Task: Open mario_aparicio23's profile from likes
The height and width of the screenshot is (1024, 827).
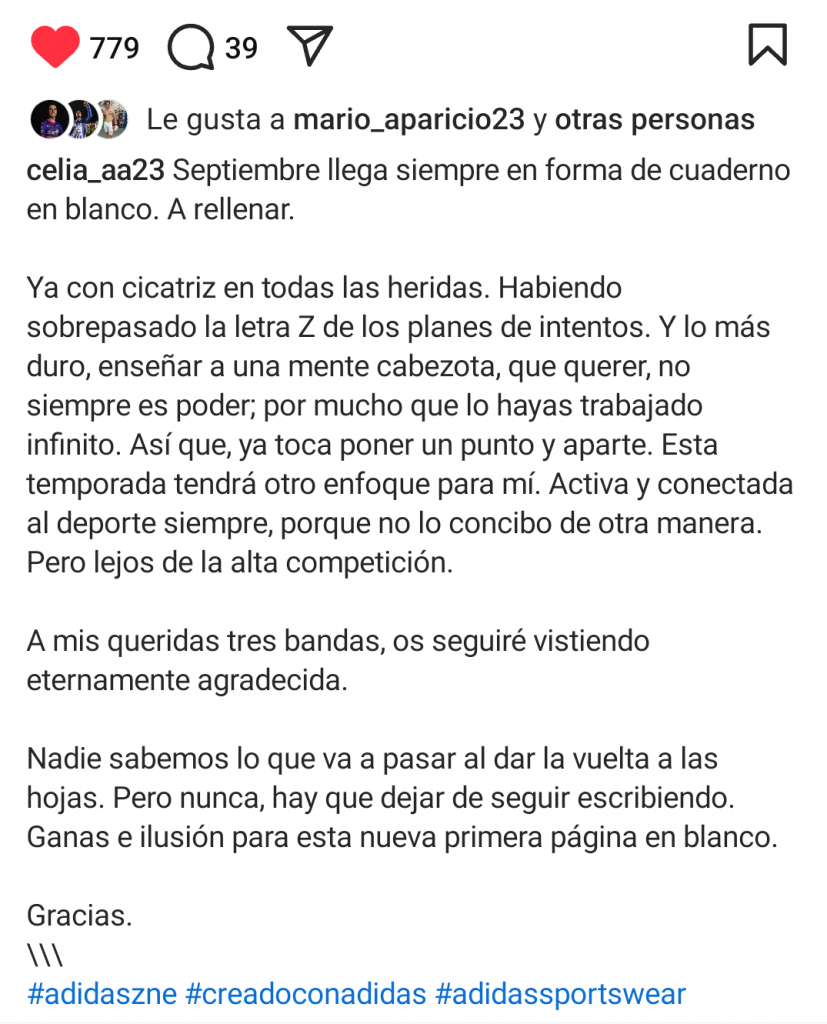Action: [x=409, y=120]
